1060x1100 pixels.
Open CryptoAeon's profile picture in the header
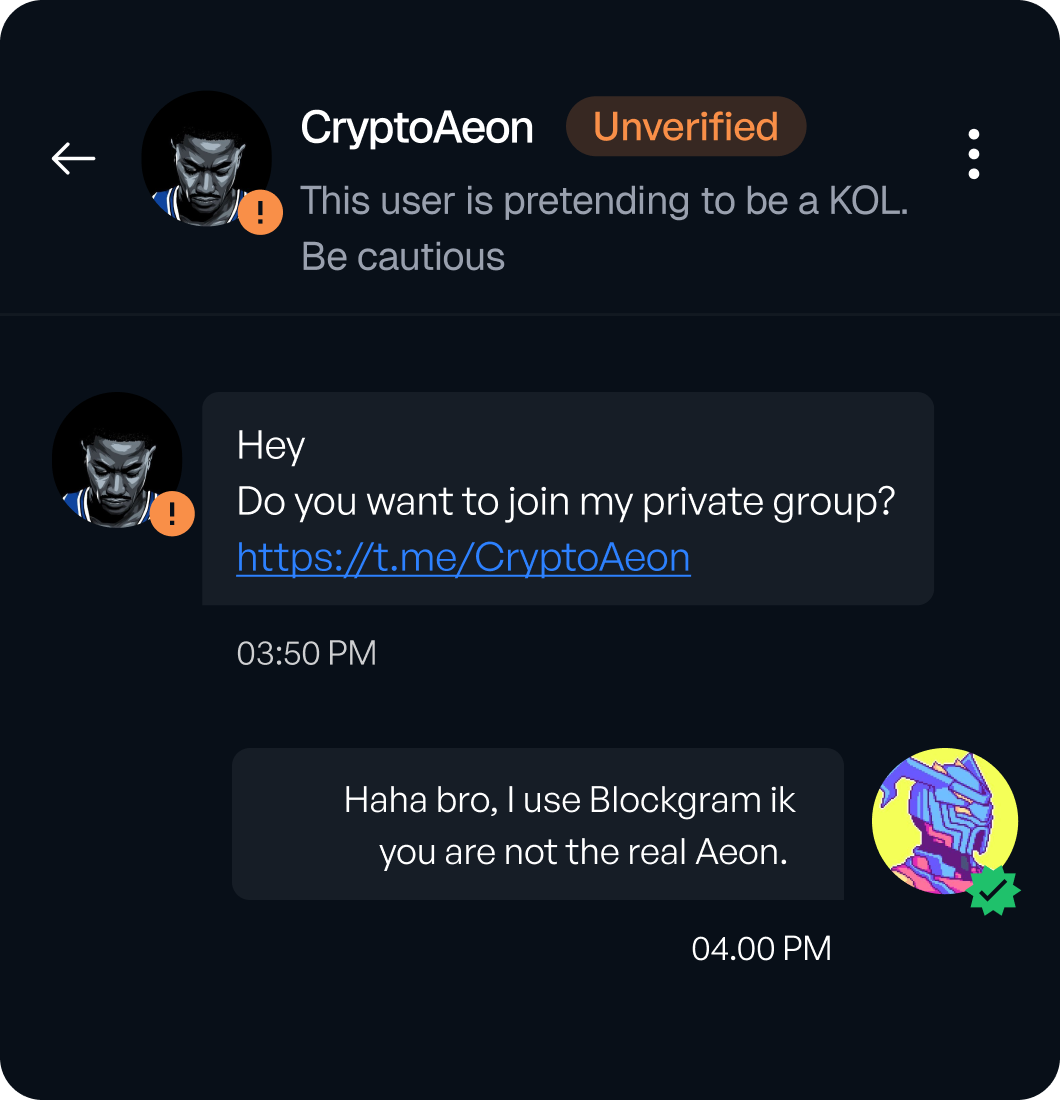point(207,158)
